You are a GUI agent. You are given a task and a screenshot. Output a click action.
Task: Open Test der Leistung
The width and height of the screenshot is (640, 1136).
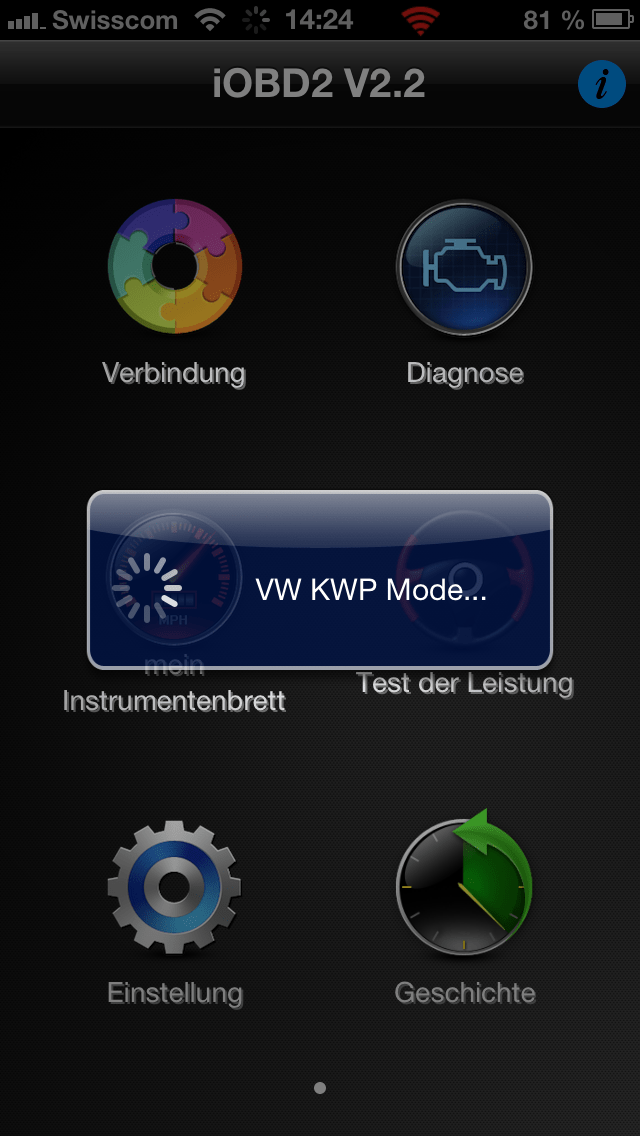464,684
